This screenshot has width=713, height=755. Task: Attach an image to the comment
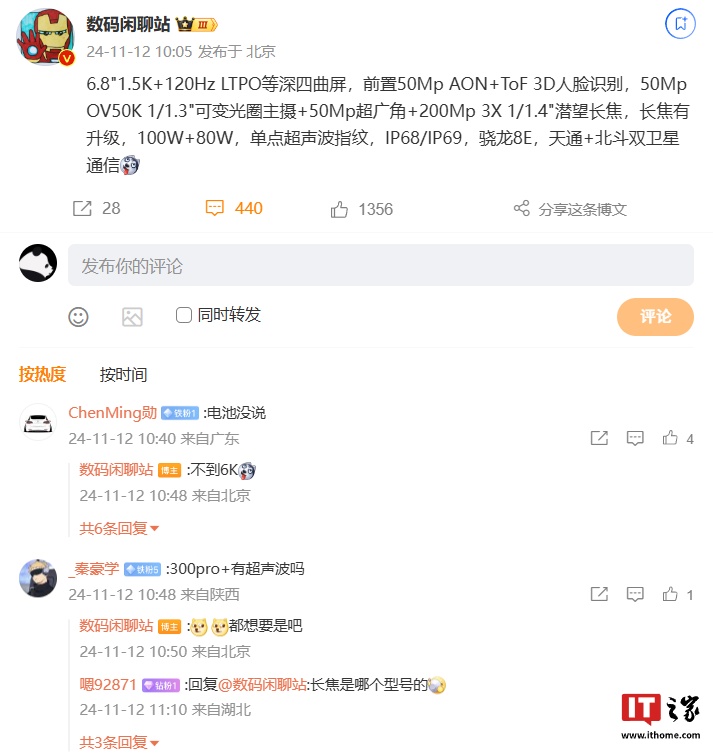tap(132, 317)
